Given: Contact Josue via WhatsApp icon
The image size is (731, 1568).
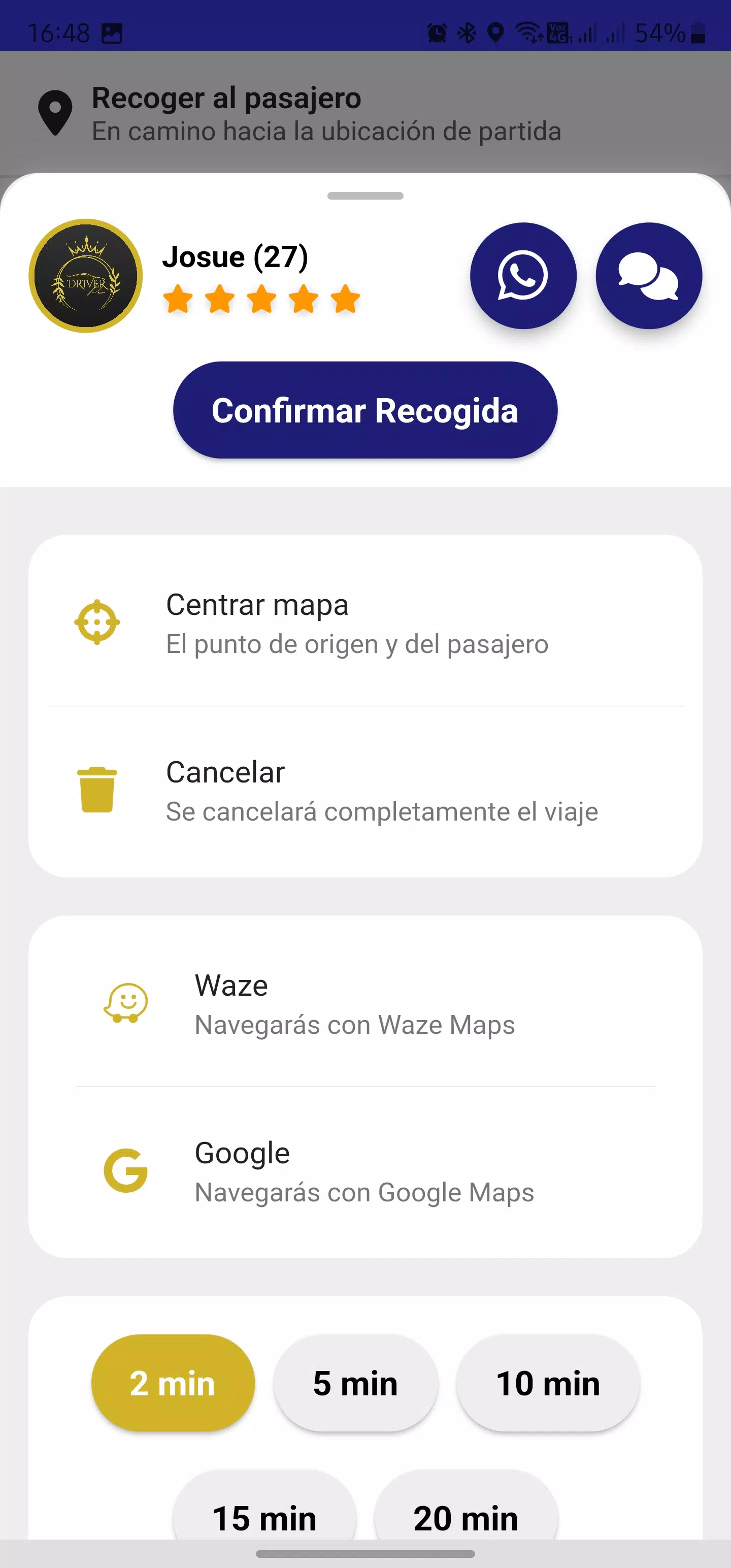Looking at the screenshot, I should (x=523, y=276).
